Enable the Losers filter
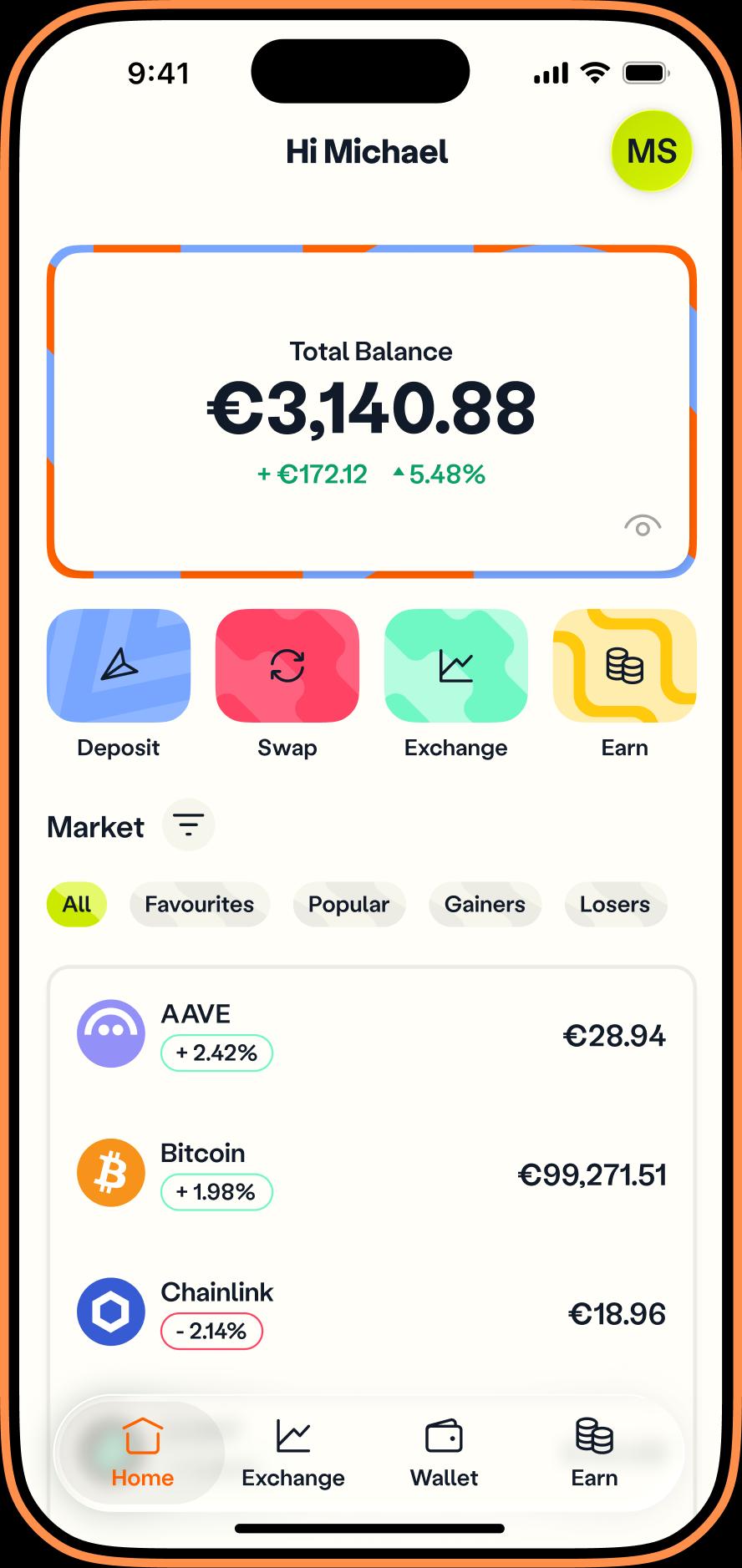 [x=615, y=905]
